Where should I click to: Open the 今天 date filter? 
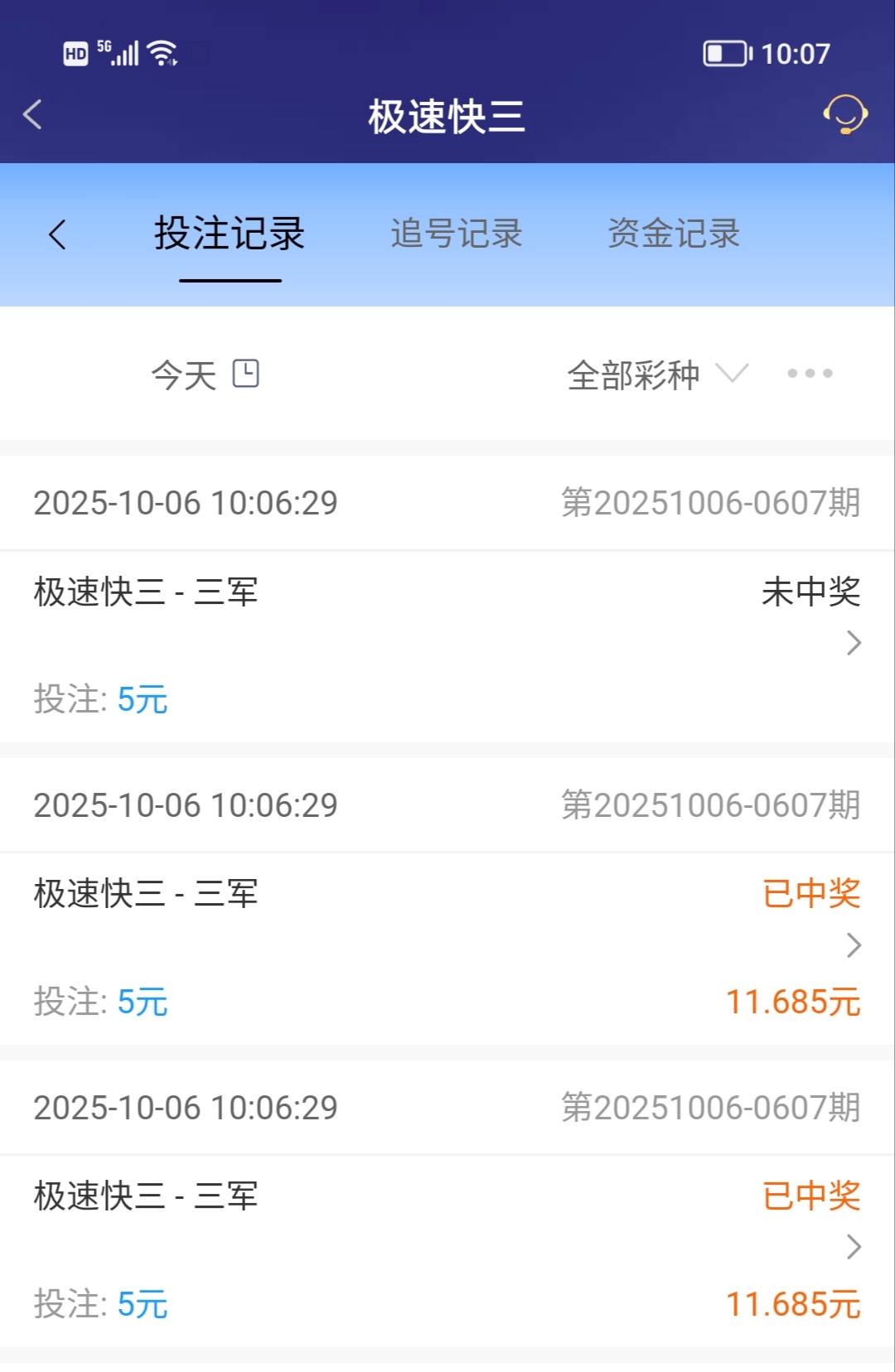(205, 374)
